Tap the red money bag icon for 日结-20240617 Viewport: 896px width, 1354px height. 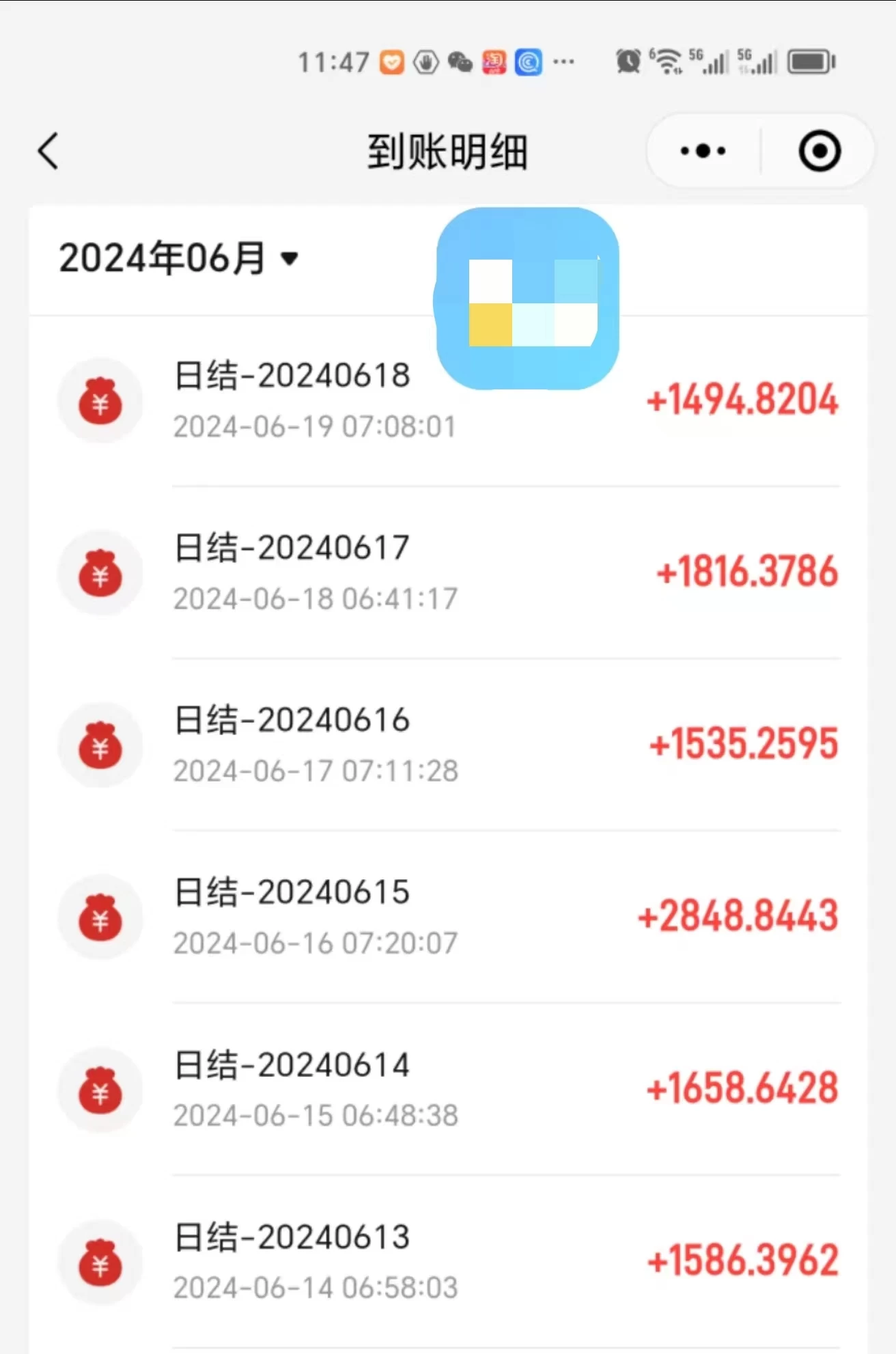click(100, 572)
